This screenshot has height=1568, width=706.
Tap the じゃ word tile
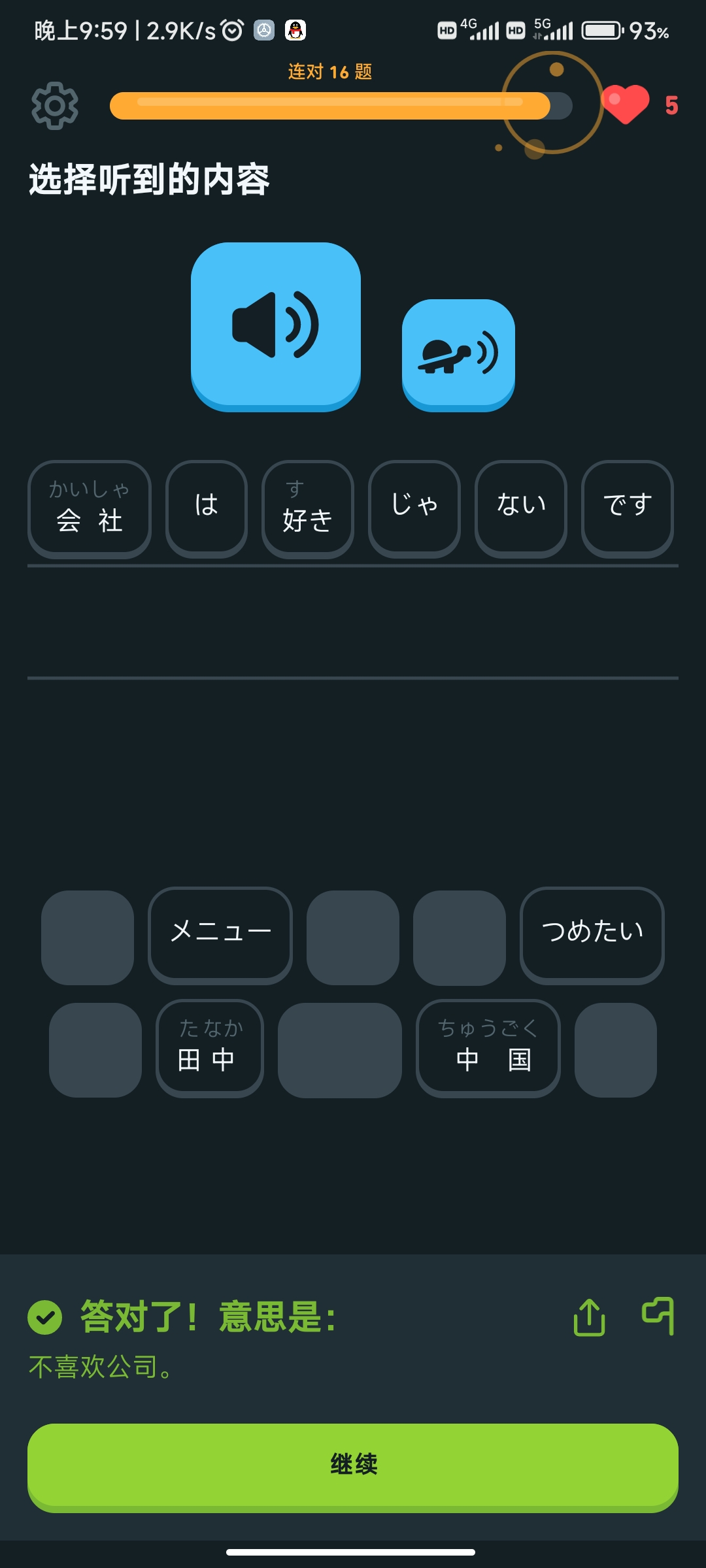(x=414, y=509)
